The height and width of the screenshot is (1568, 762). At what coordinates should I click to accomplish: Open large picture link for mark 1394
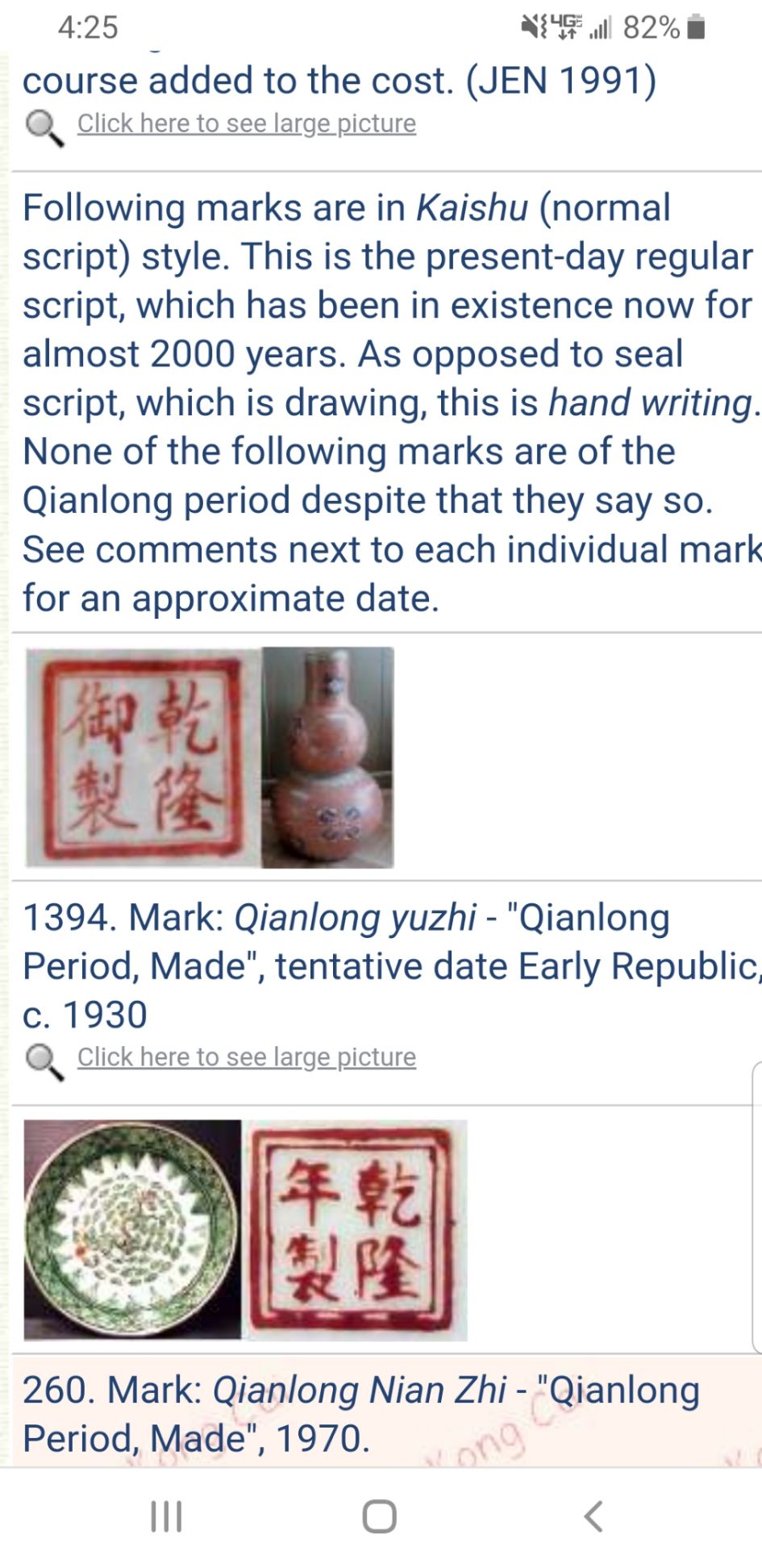(246, 1057)
